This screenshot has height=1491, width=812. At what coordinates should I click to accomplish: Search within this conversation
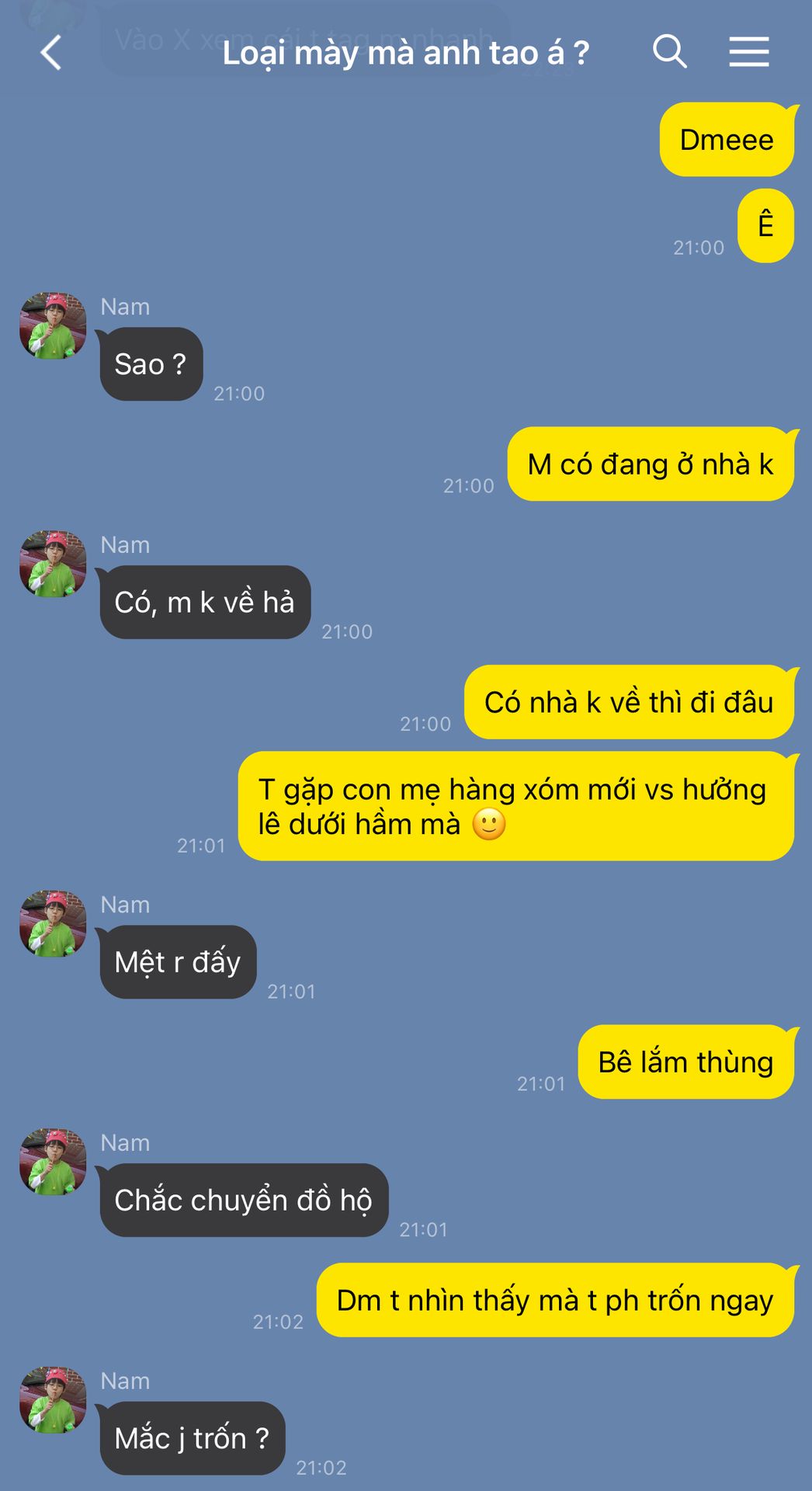point(669,52)
